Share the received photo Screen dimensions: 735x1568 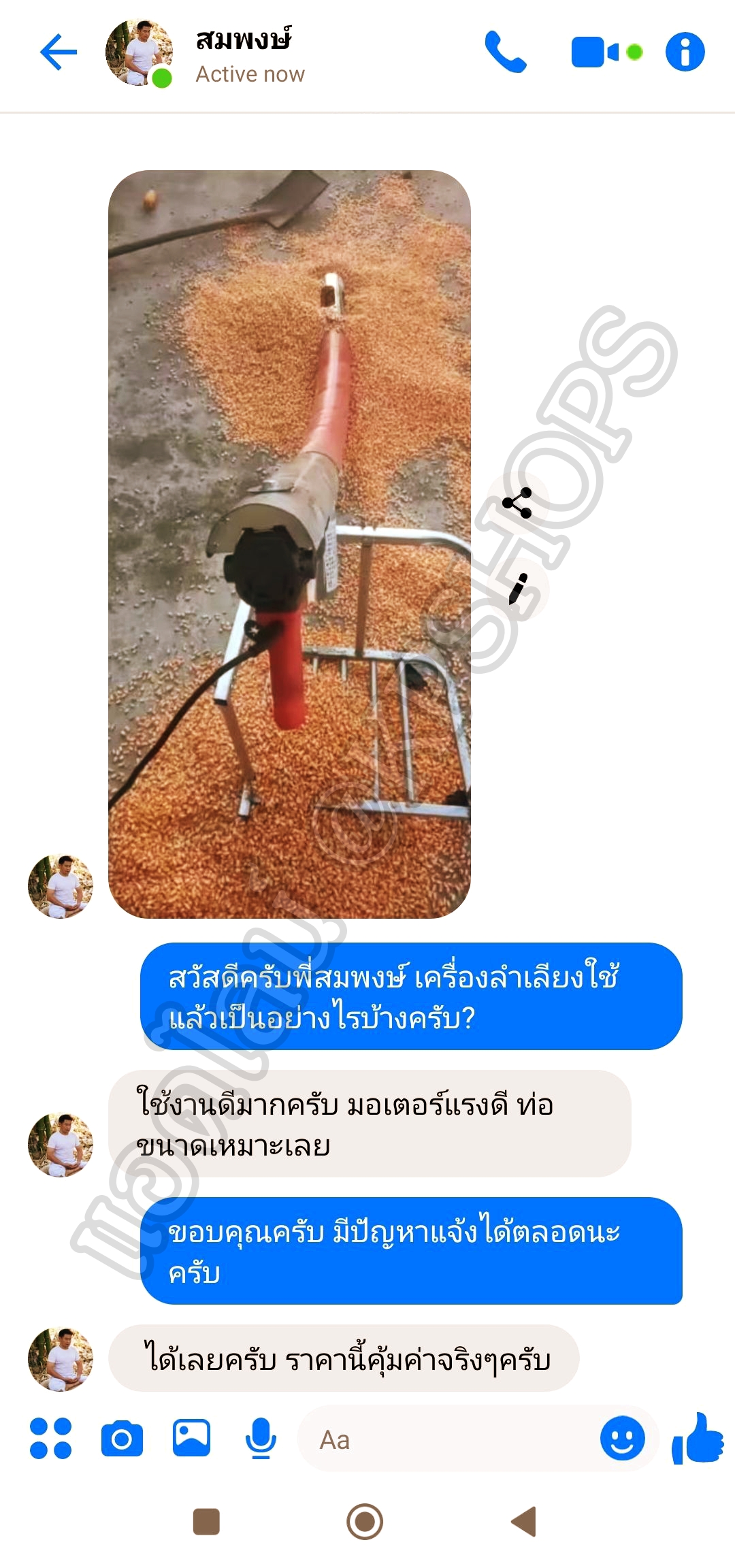coord(517,503)
